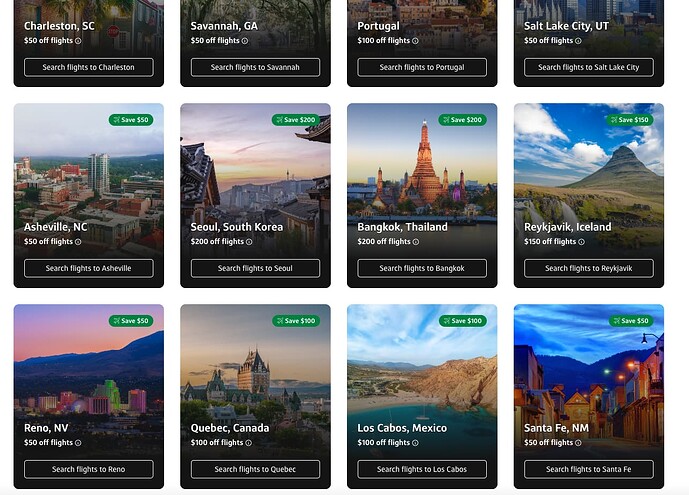Screen dimensions: 689x495
Task: Search flights to Reno
Action: [89, 469]
